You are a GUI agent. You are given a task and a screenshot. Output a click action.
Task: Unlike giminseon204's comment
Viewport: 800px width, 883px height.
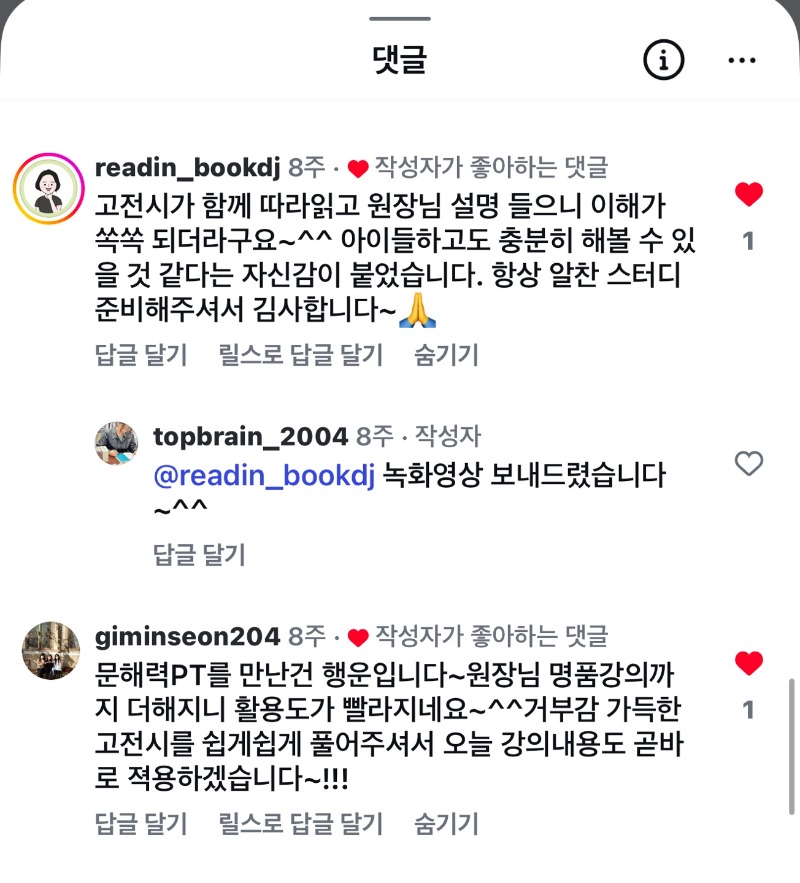(748, 663)
